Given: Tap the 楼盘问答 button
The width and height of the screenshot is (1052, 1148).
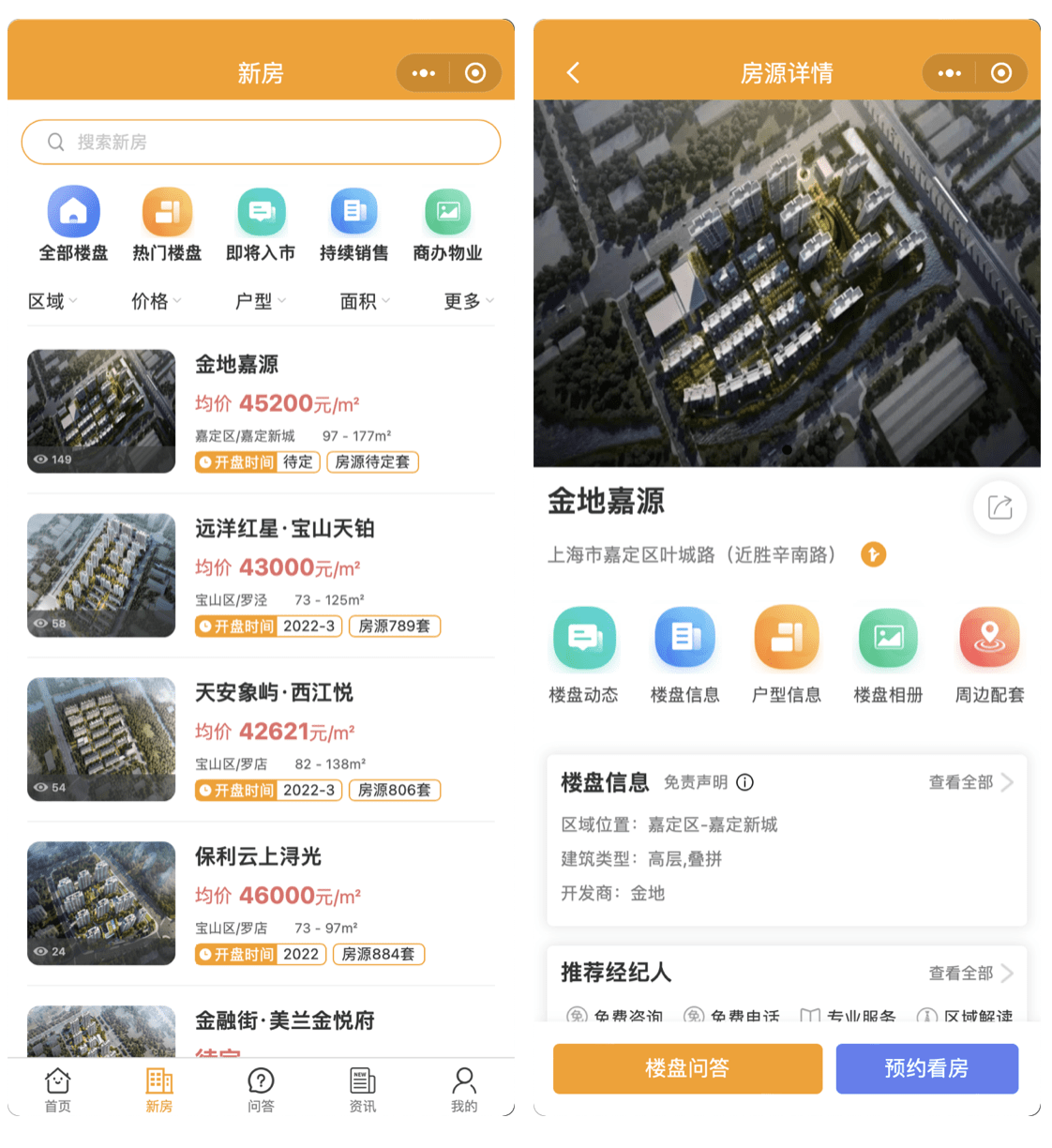Looking at the screenshot, I should click(687, 1068).
